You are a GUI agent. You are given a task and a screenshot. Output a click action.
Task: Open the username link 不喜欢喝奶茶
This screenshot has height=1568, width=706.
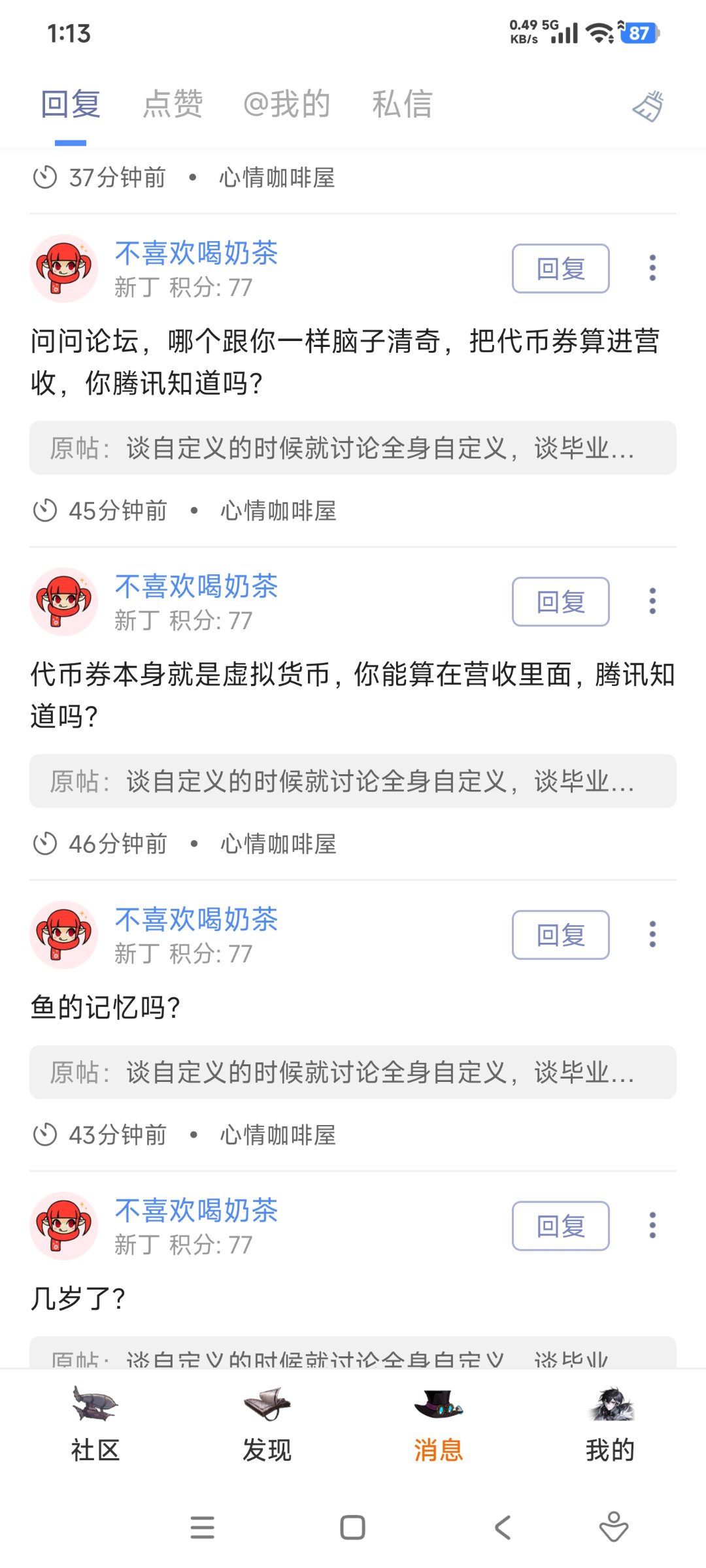tap(197, 255)
